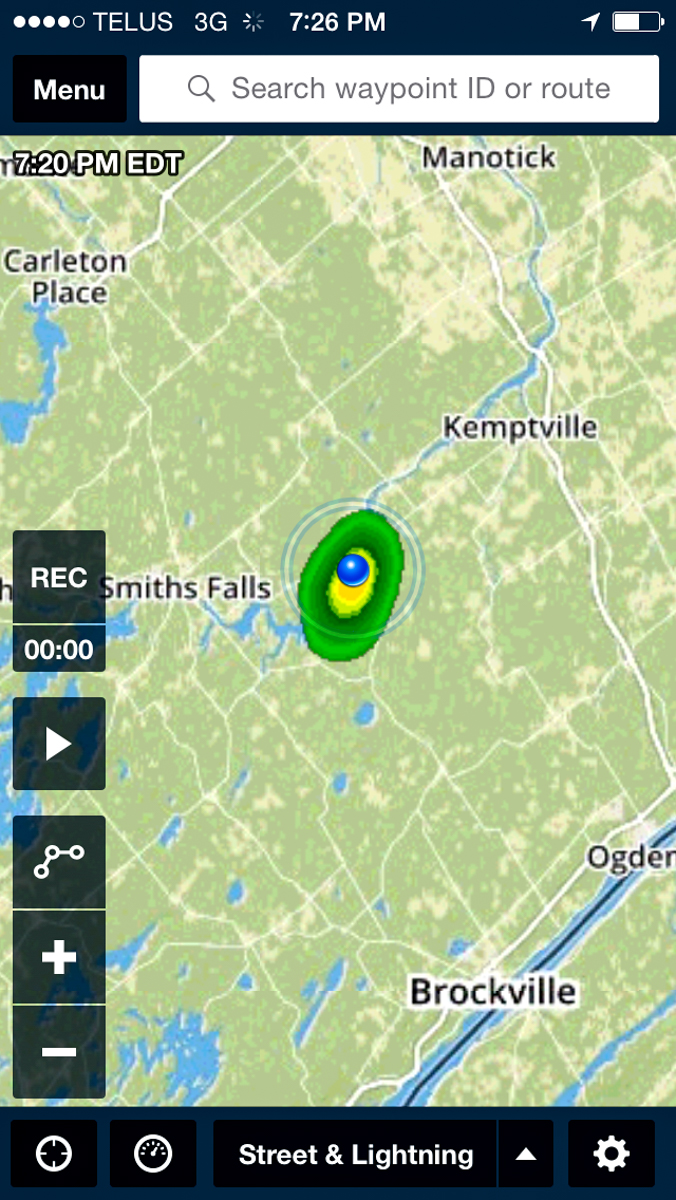Select the Street & Lightning map layer
Viewport: 676px width, 1200px height.
pyautogui.click(x=355, y=1154)
